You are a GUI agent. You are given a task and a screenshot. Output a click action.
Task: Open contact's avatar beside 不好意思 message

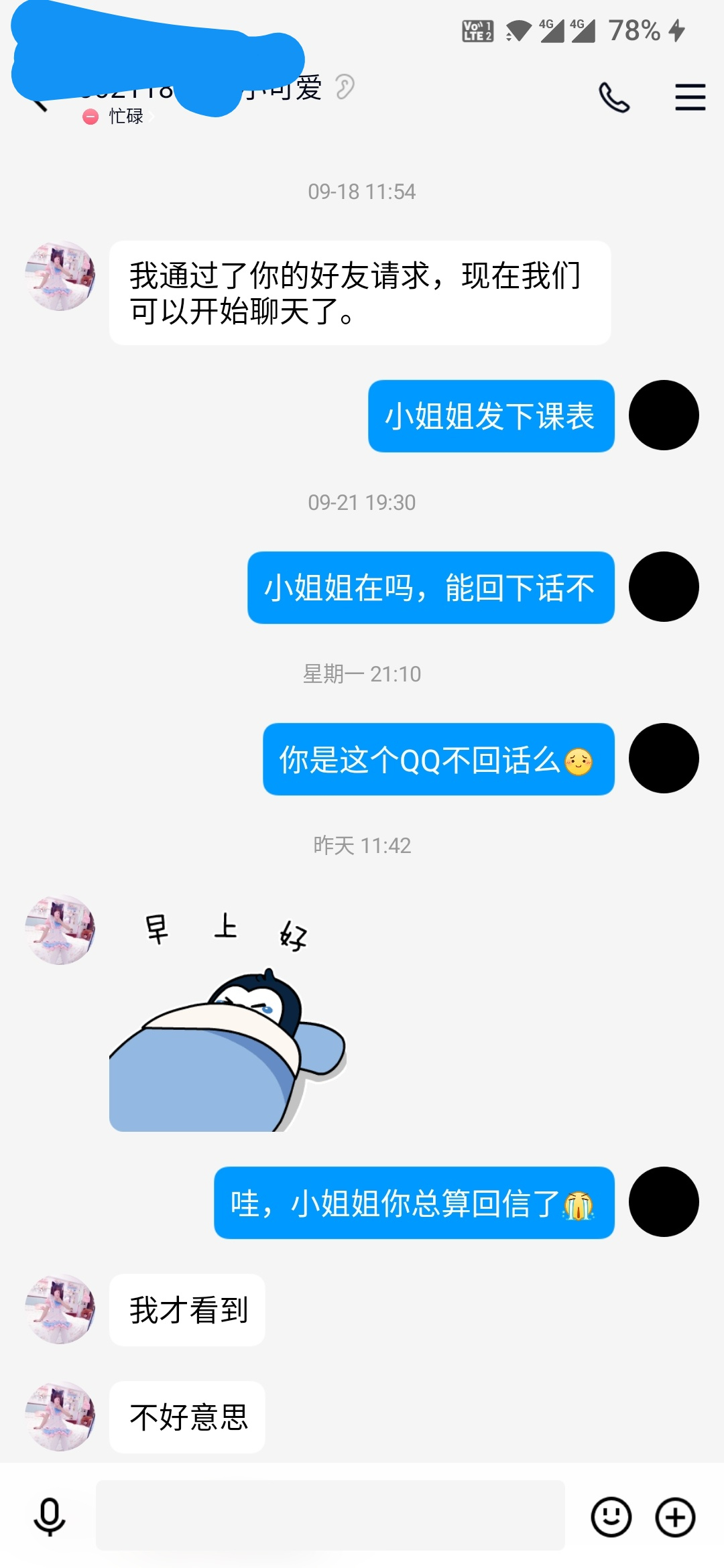click(x=60, y=1417)
